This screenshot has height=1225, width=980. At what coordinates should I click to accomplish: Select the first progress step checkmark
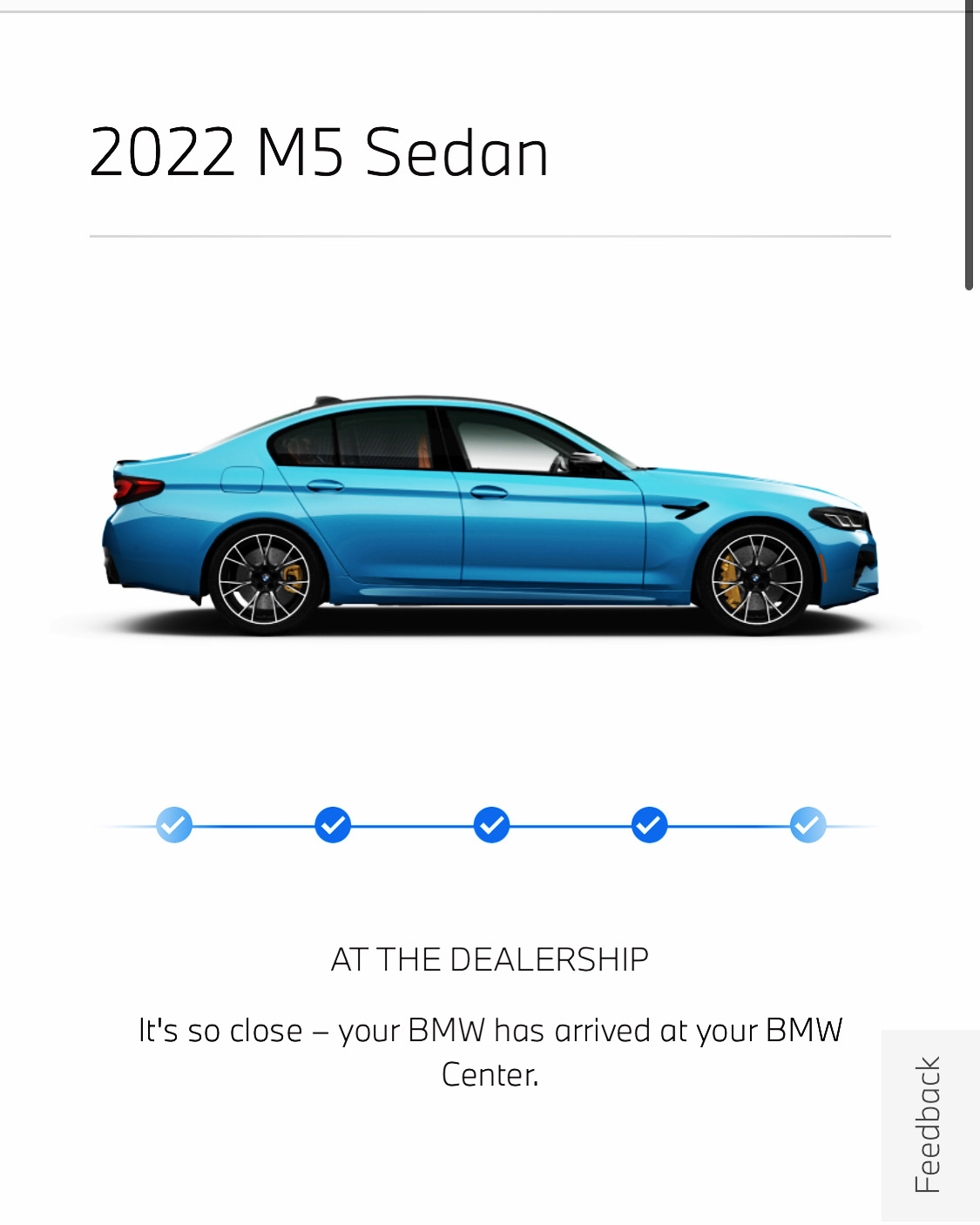[174, 824]
